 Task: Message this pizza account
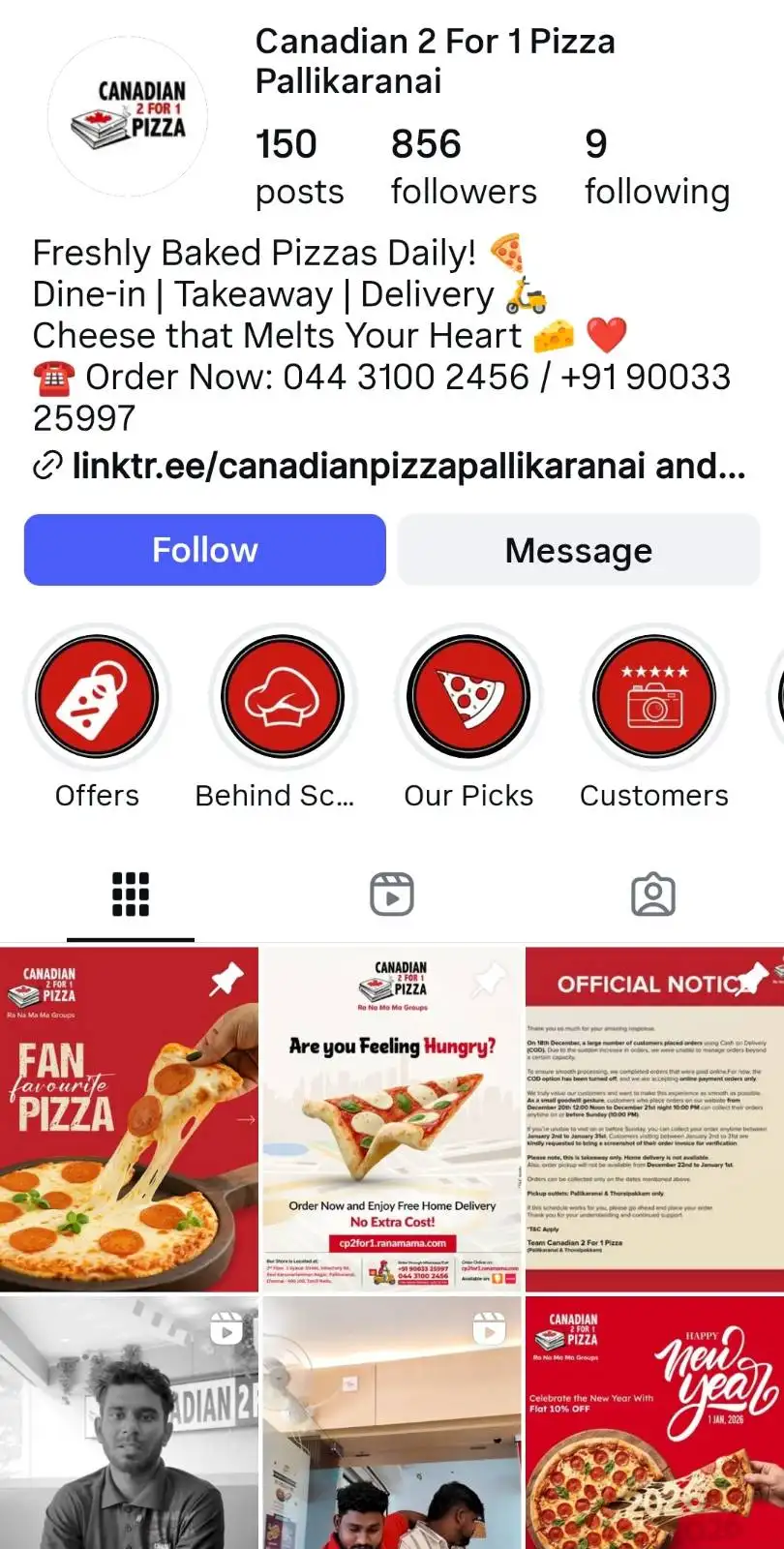pyautogui.click(x=578, y=550)
